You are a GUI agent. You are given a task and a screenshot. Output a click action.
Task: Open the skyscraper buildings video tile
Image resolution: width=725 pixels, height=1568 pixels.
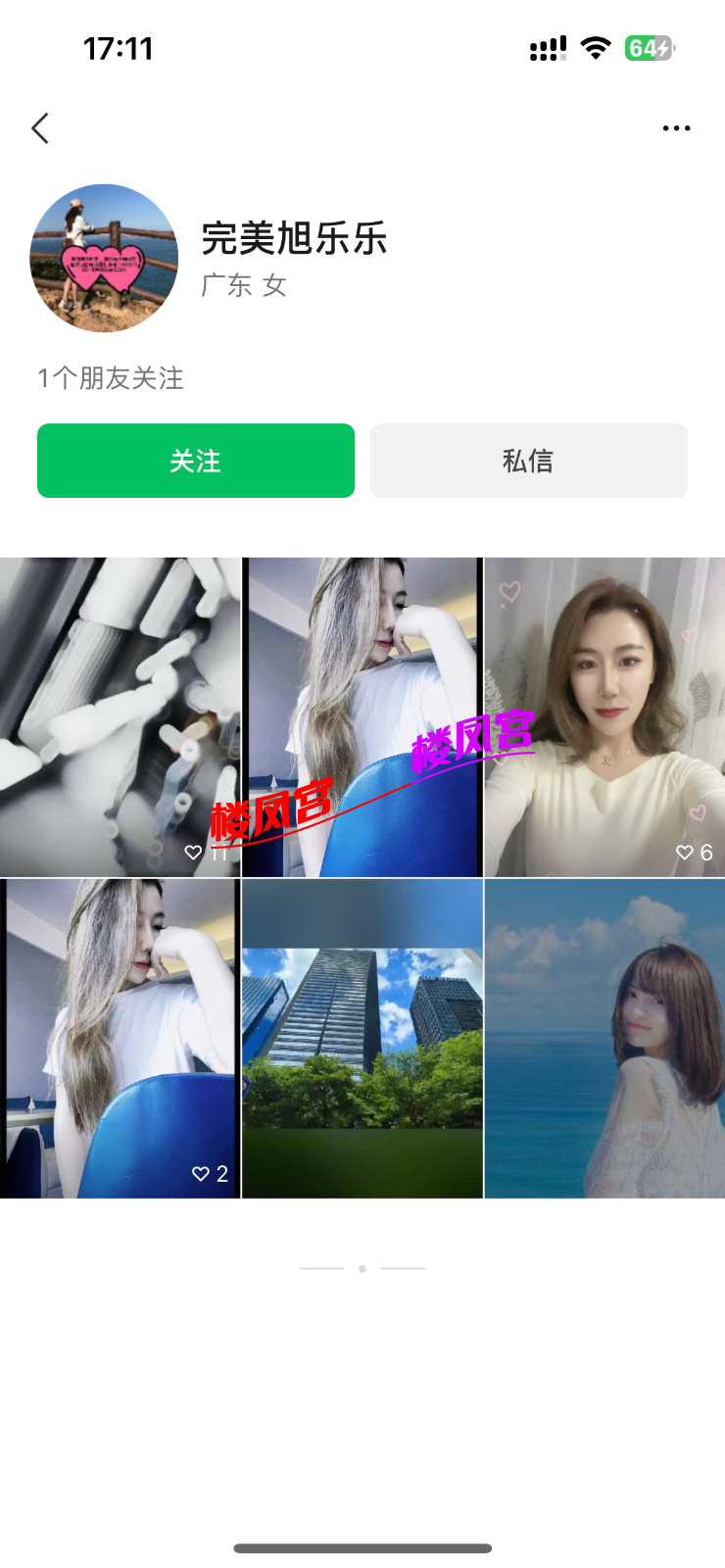[362, 1038]
